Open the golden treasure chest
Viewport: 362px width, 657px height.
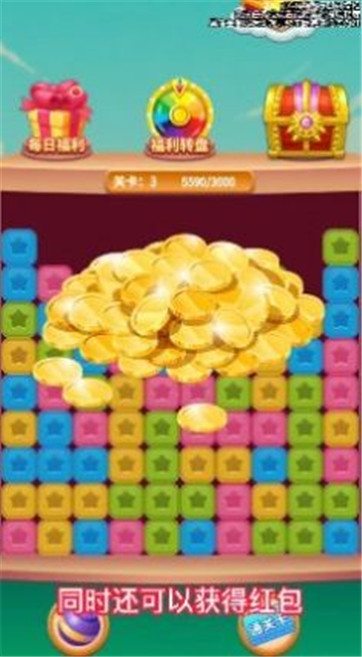click(x=306, y=119)
